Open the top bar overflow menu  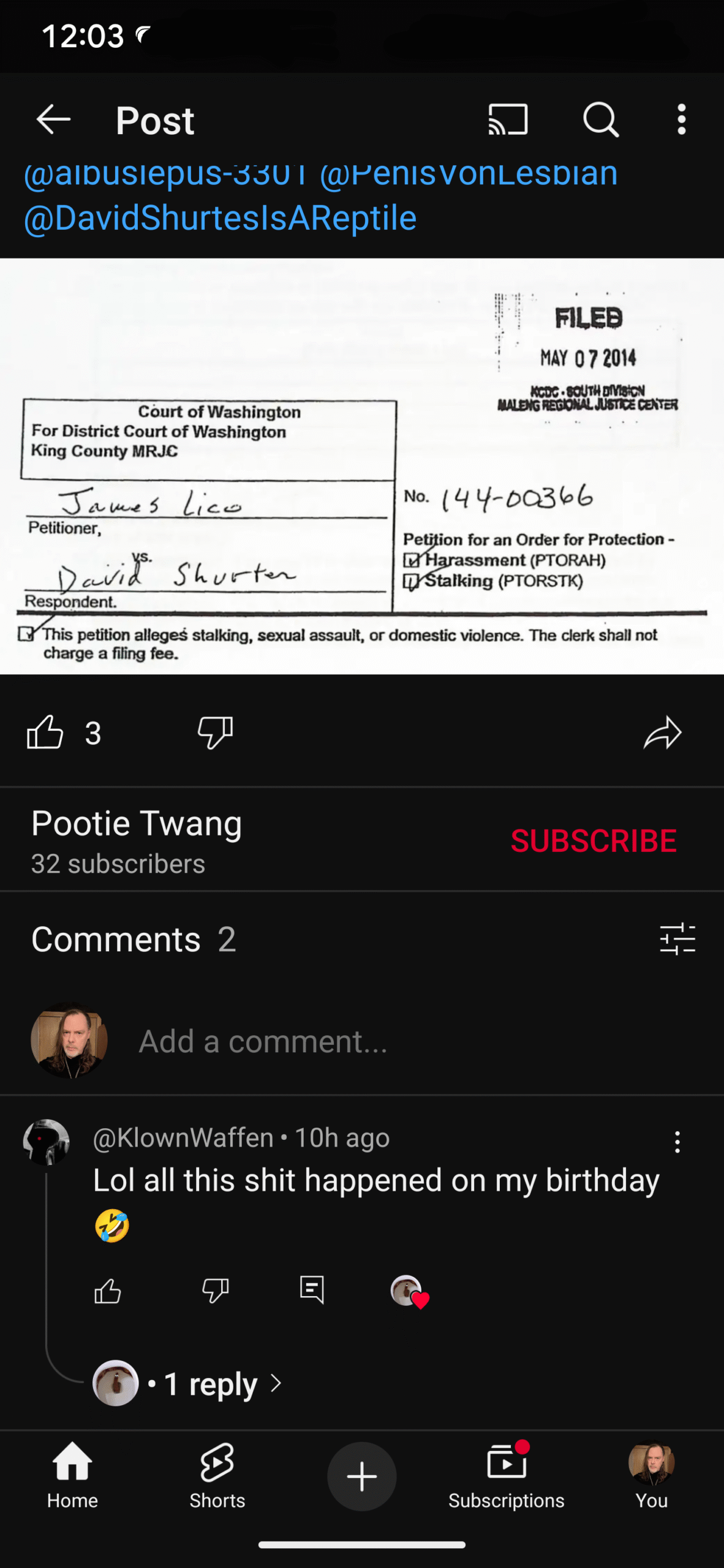[x=681, y=119]
